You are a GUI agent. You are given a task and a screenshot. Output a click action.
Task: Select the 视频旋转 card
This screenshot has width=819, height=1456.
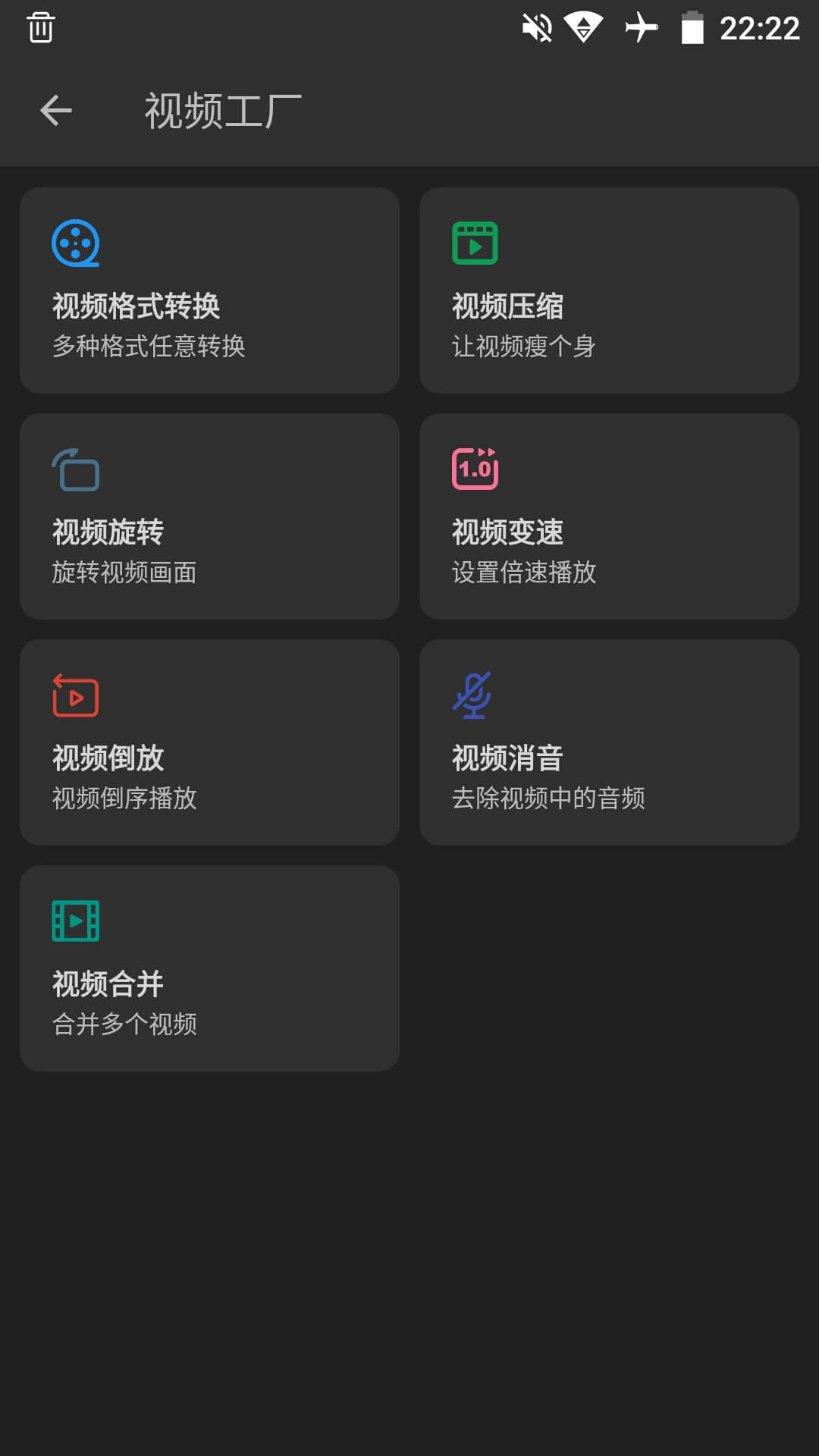click(210, 516)
